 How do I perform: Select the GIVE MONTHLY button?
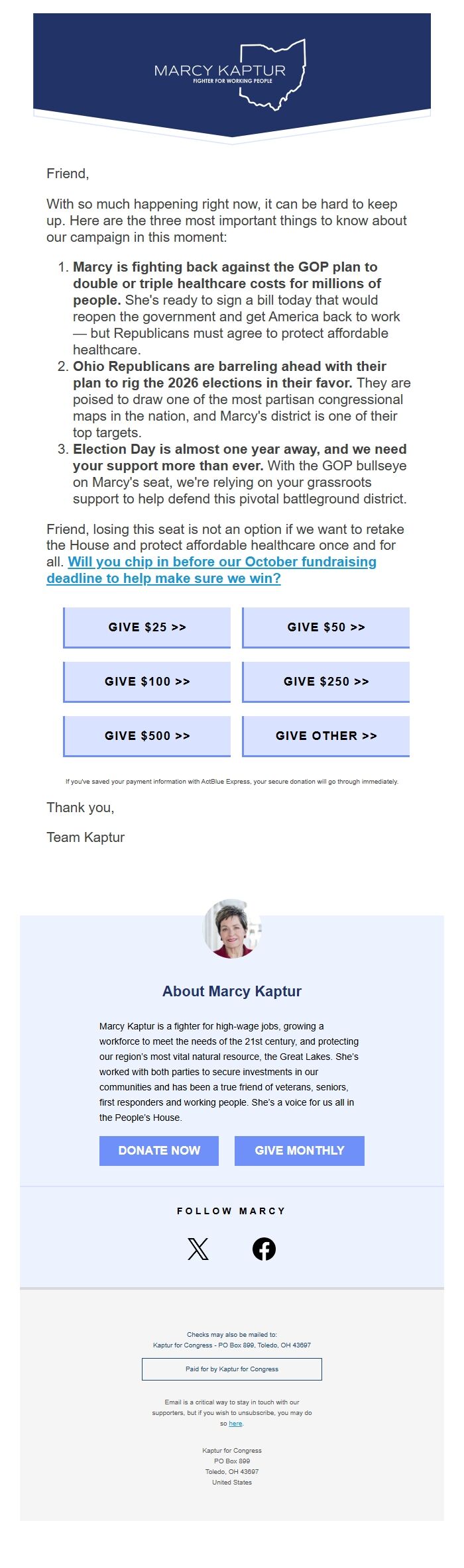click(300, 1151)
